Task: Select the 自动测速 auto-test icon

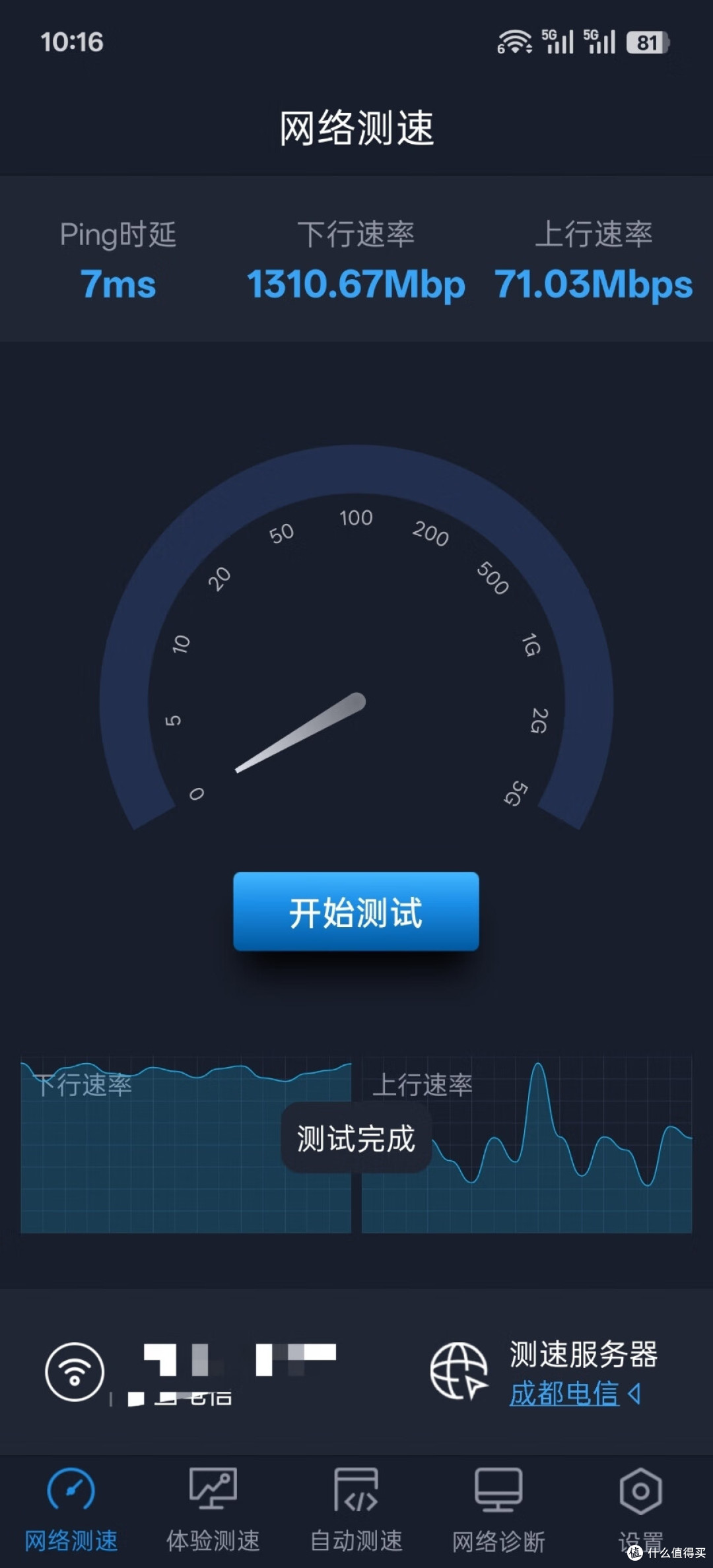Action: point(356,1488)
